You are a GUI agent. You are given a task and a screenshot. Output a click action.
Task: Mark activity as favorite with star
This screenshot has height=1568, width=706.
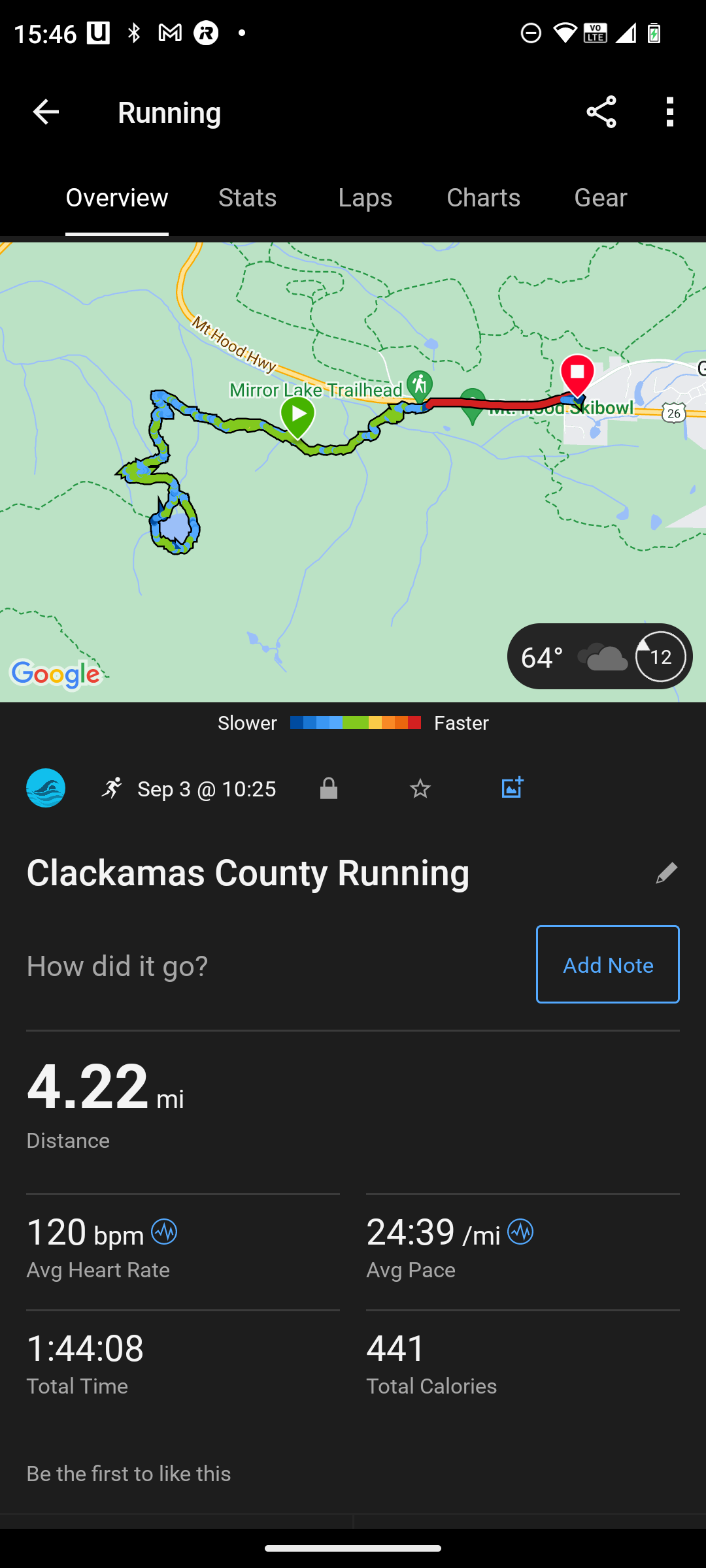click(x=420, y=789)
